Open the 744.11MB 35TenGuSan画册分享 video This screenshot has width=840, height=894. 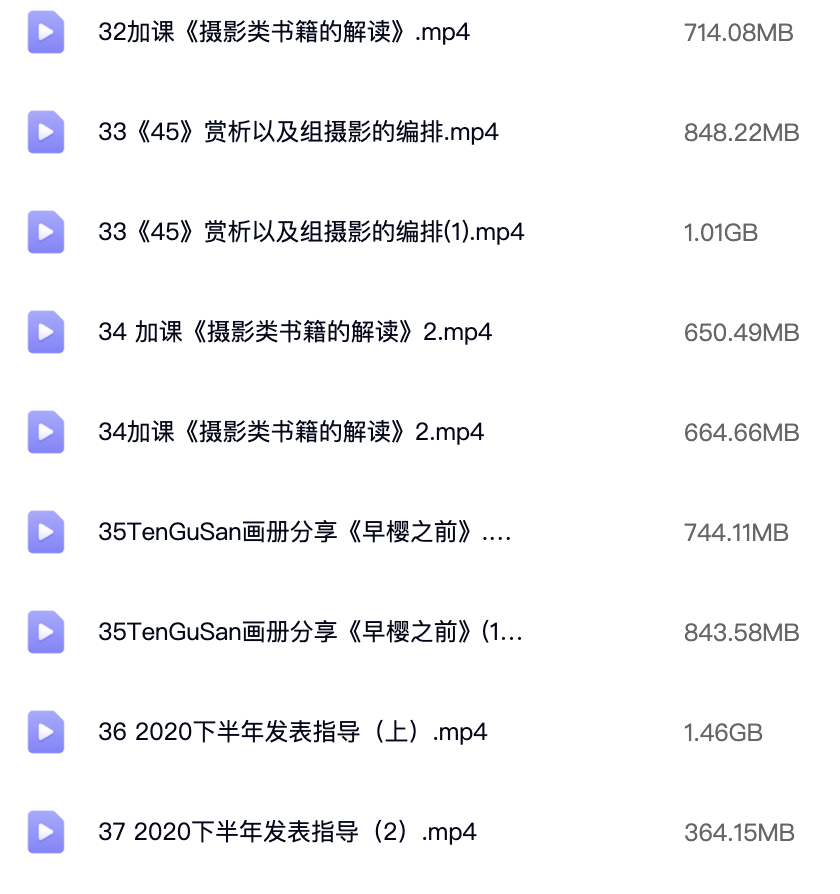pos(304,533)
